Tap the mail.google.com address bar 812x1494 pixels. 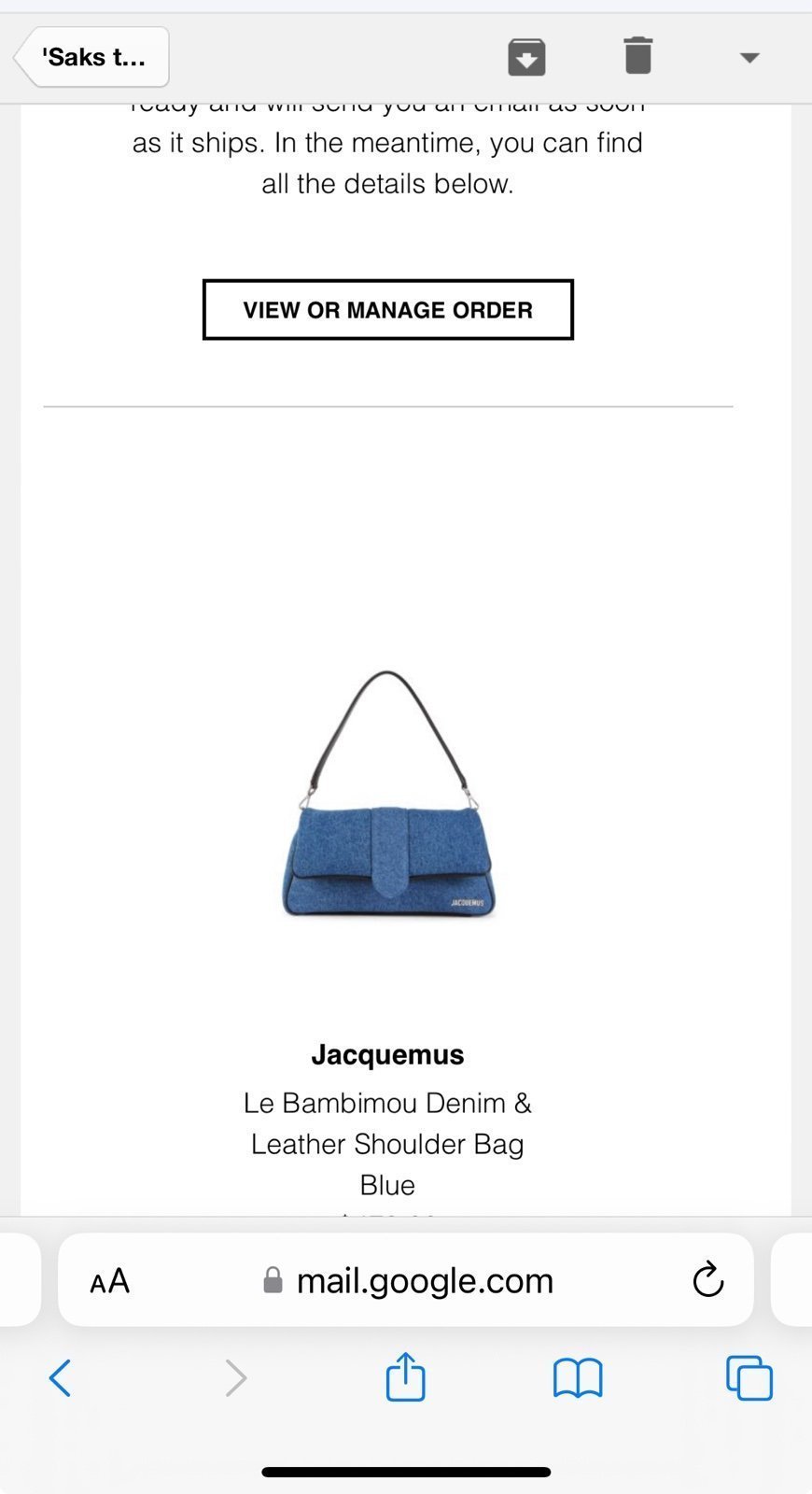[406, 1280]
